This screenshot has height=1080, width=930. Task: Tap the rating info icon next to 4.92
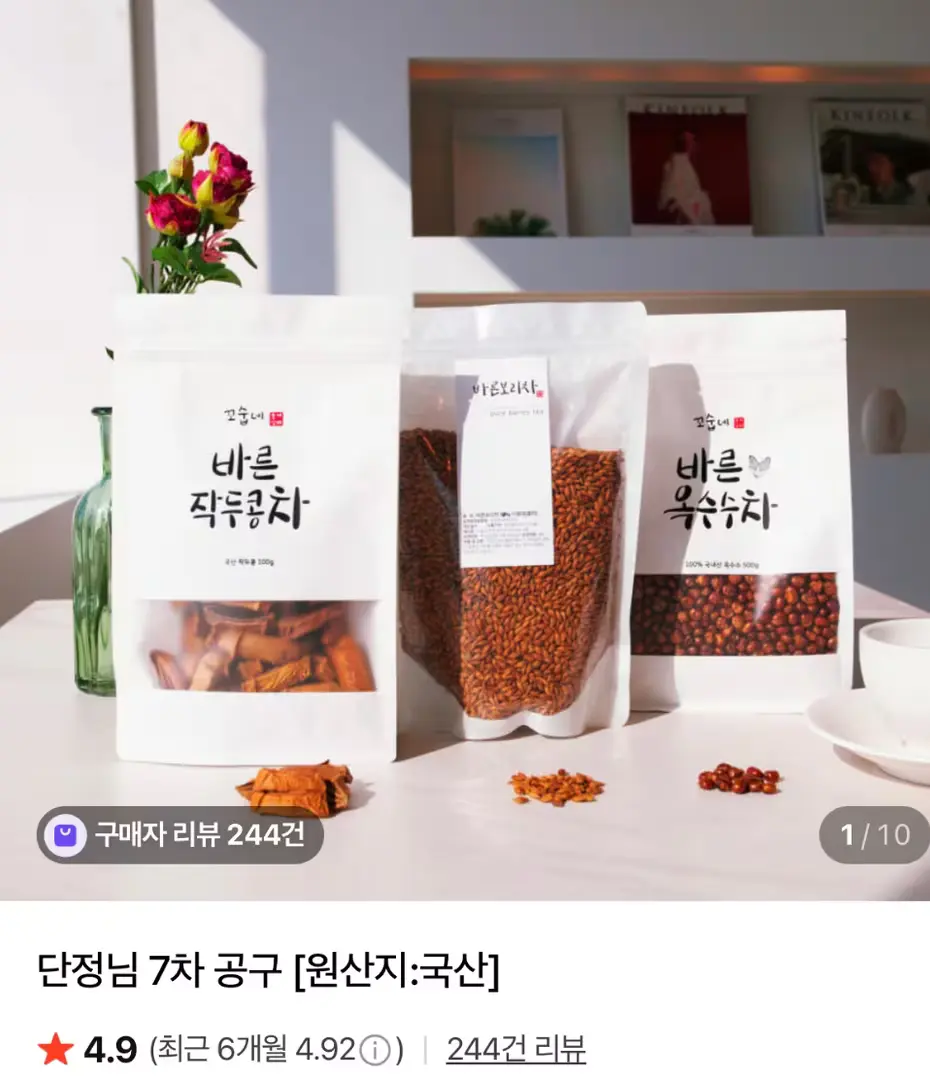point(374,1050)
